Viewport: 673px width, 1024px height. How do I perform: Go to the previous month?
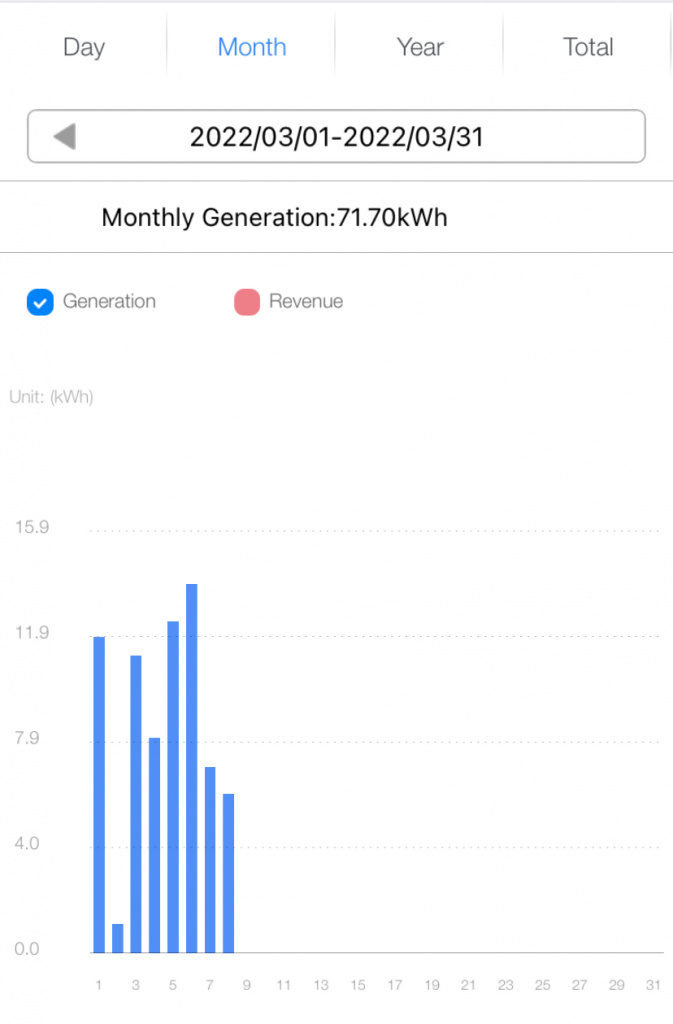click(65, 137)
